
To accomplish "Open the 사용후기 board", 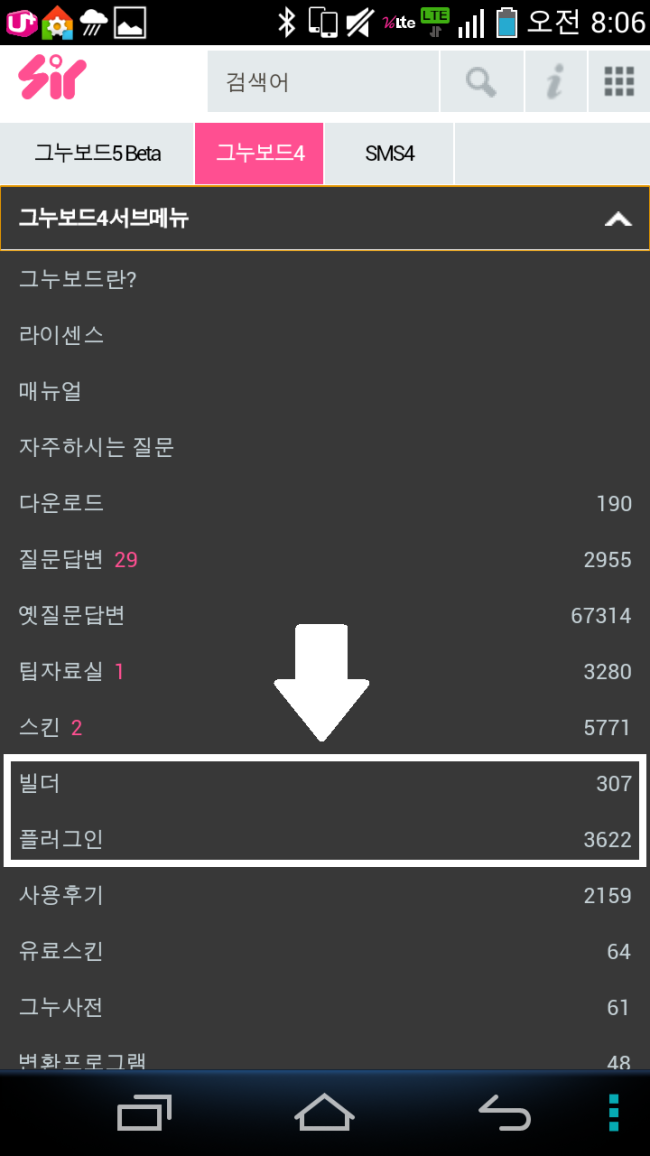I will 62,895.
